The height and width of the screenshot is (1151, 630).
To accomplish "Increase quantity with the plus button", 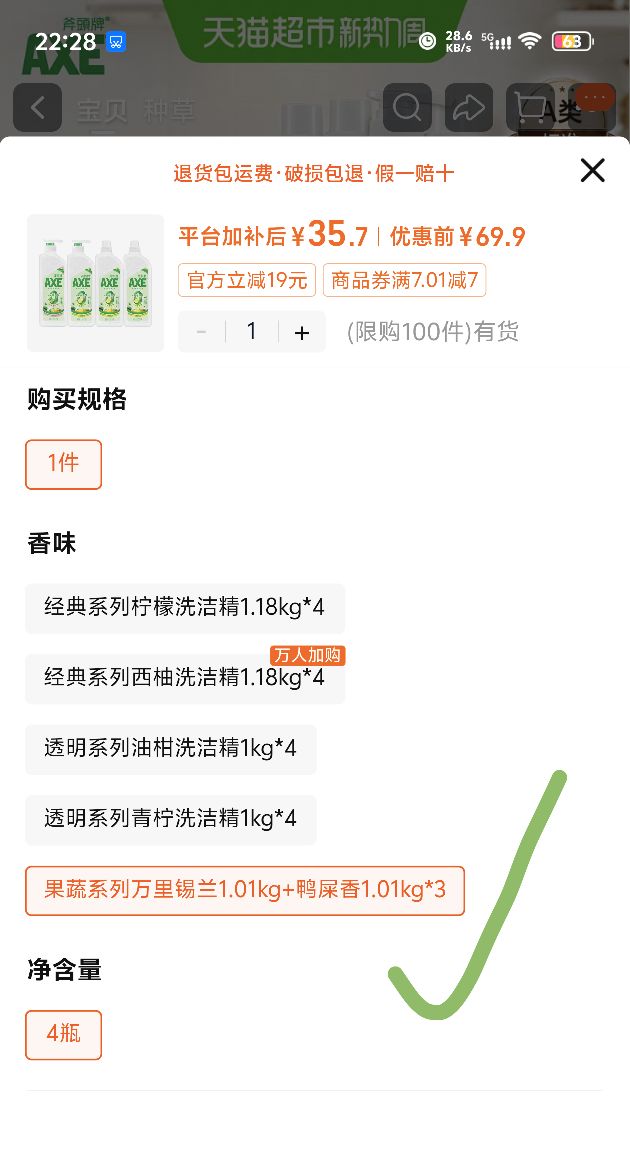I will click(x=302, y=333).
